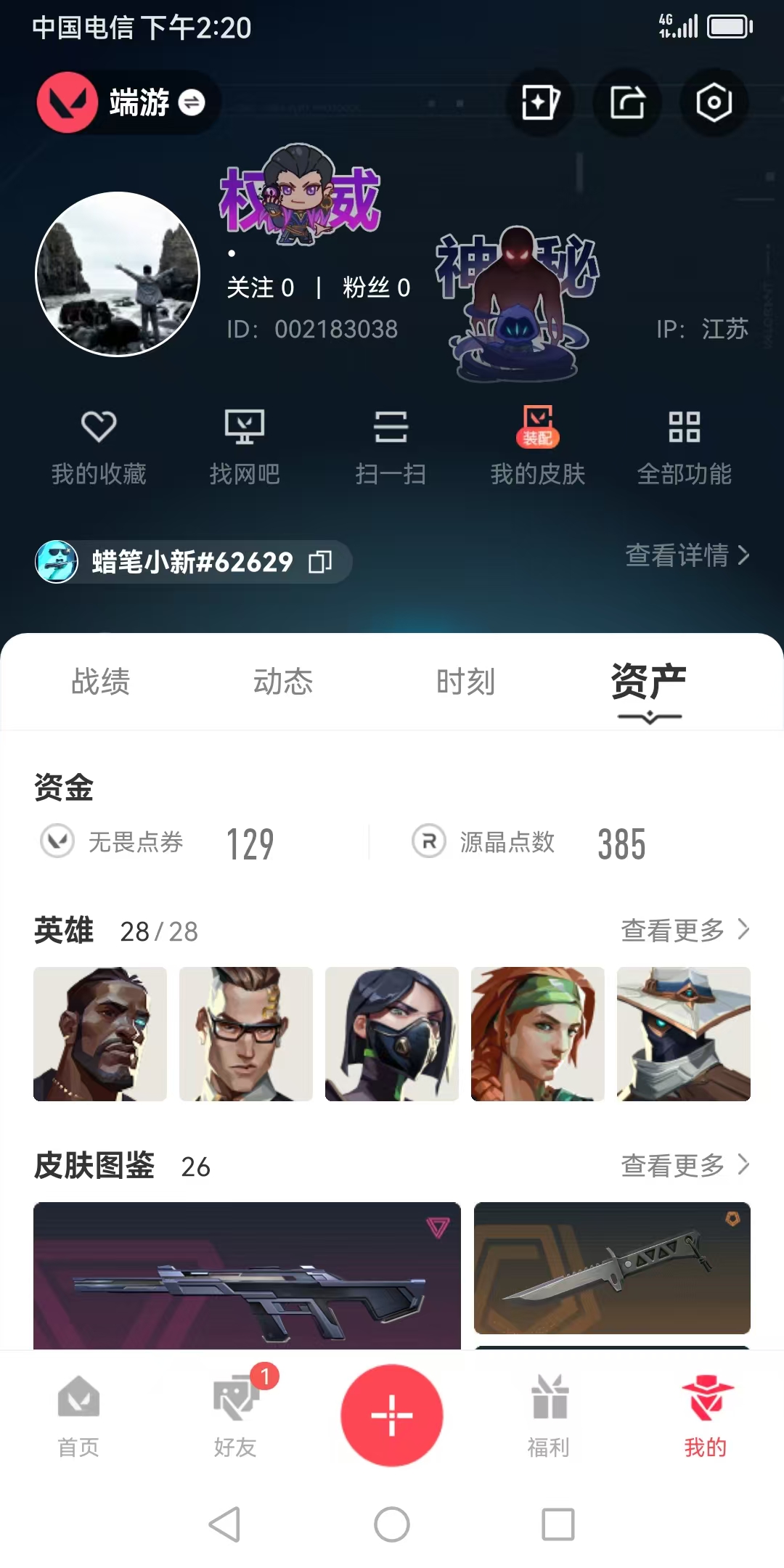784x1568 pixels.
Task: Switch to the 动态 tab
Action: tap(283, 682)
